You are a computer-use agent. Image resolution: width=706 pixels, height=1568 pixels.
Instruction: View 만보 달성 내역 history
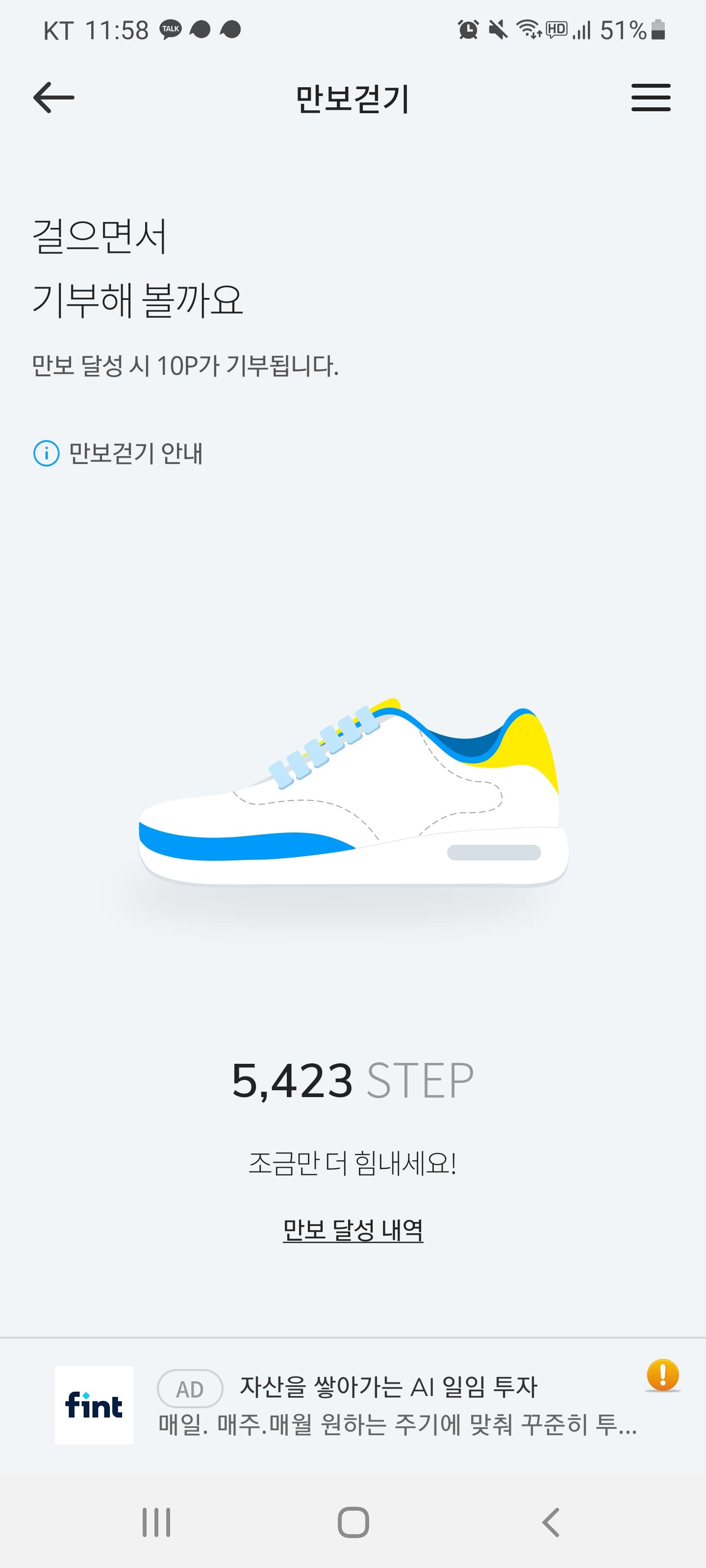coord(353,1230)
